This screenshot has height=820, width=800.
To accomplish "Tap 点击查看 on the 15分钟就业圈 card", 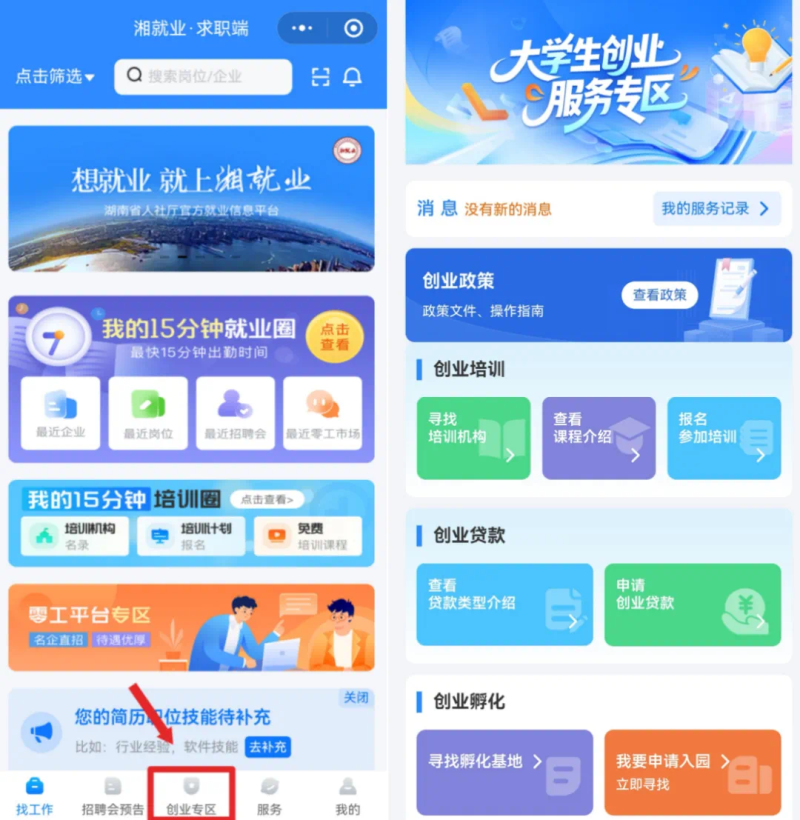I will (335, 337).
